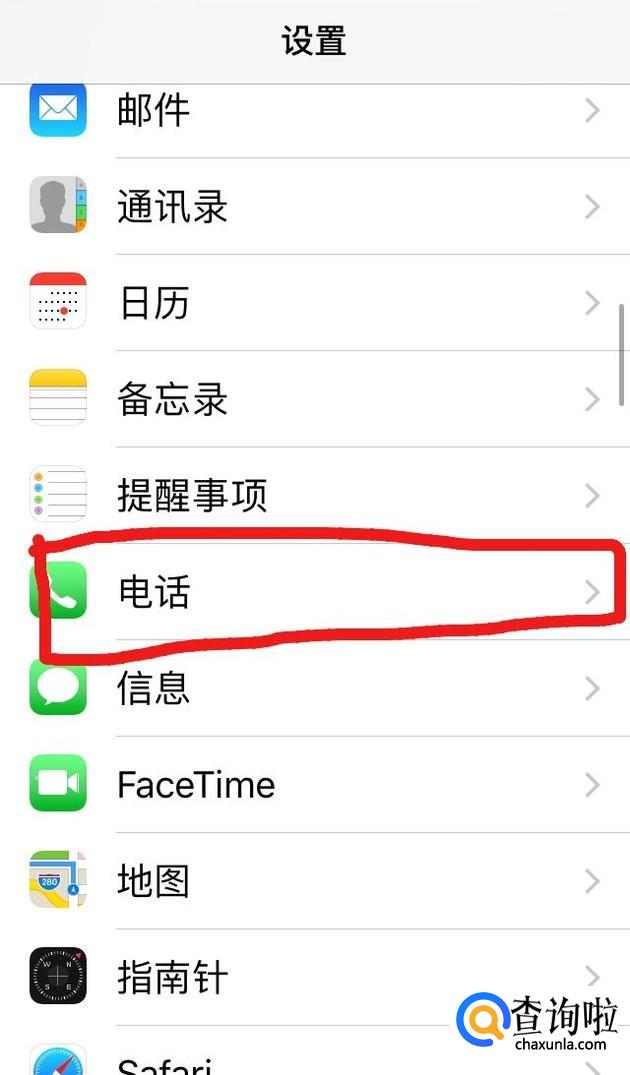
Task: Open the 邮件 settings row
Action: 315,110
